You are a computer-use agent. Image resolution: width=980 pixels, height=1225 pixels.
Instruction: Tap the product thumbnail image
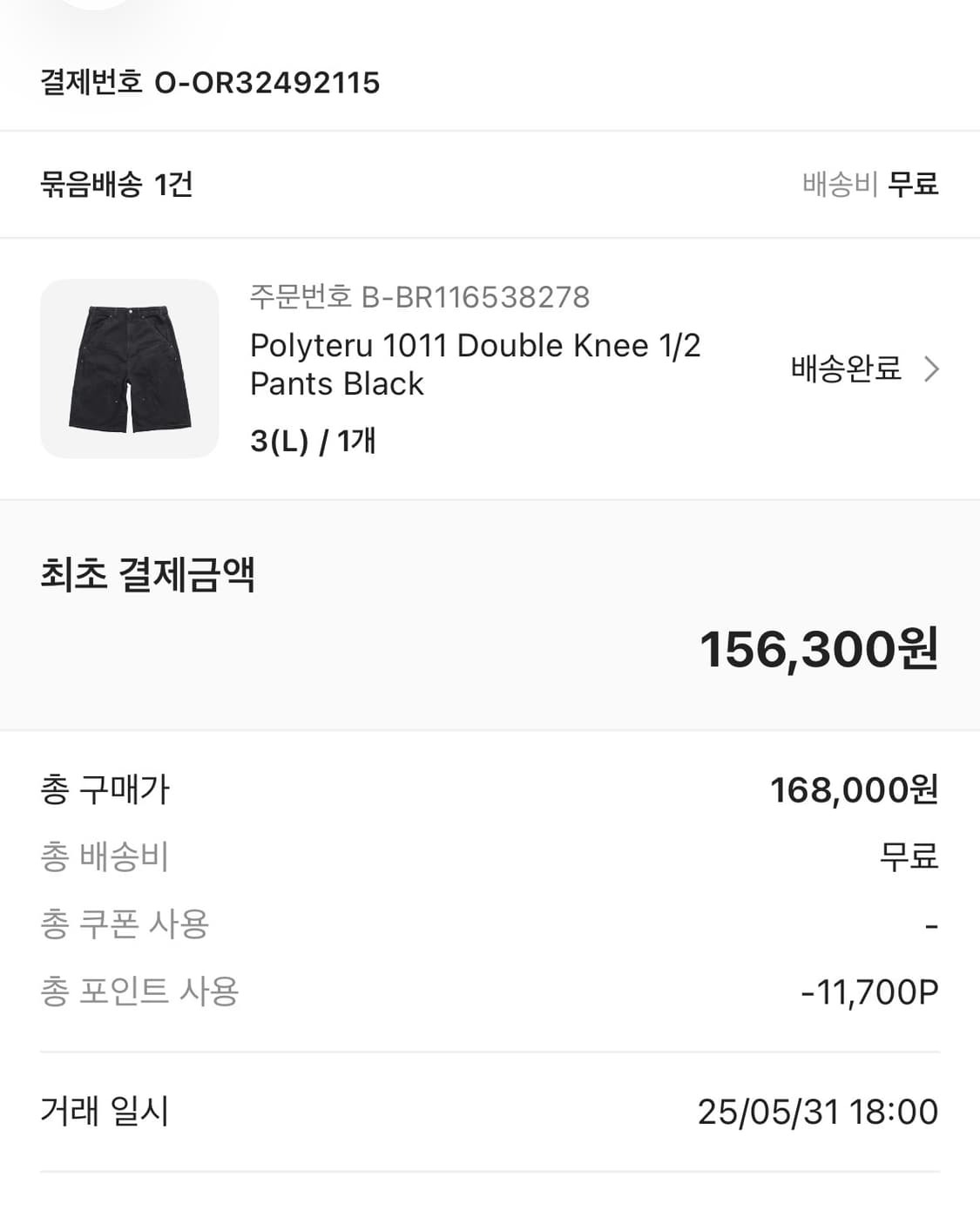coord(128,368)
